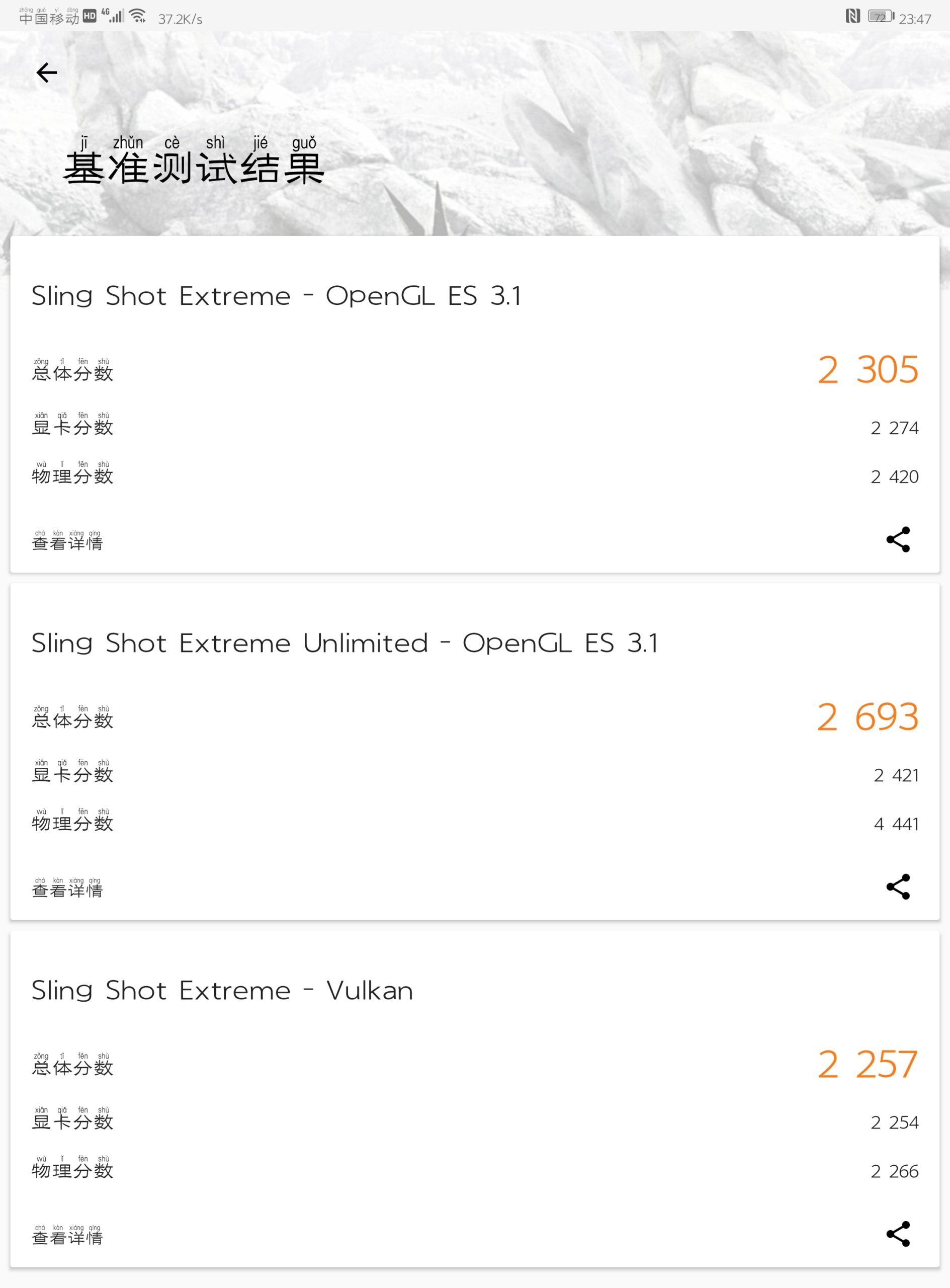This screenshot has width=950, height=1288.
Task: Share the Sling Shot Extreme Vulkan result
Action: [x=897, y=1233]
